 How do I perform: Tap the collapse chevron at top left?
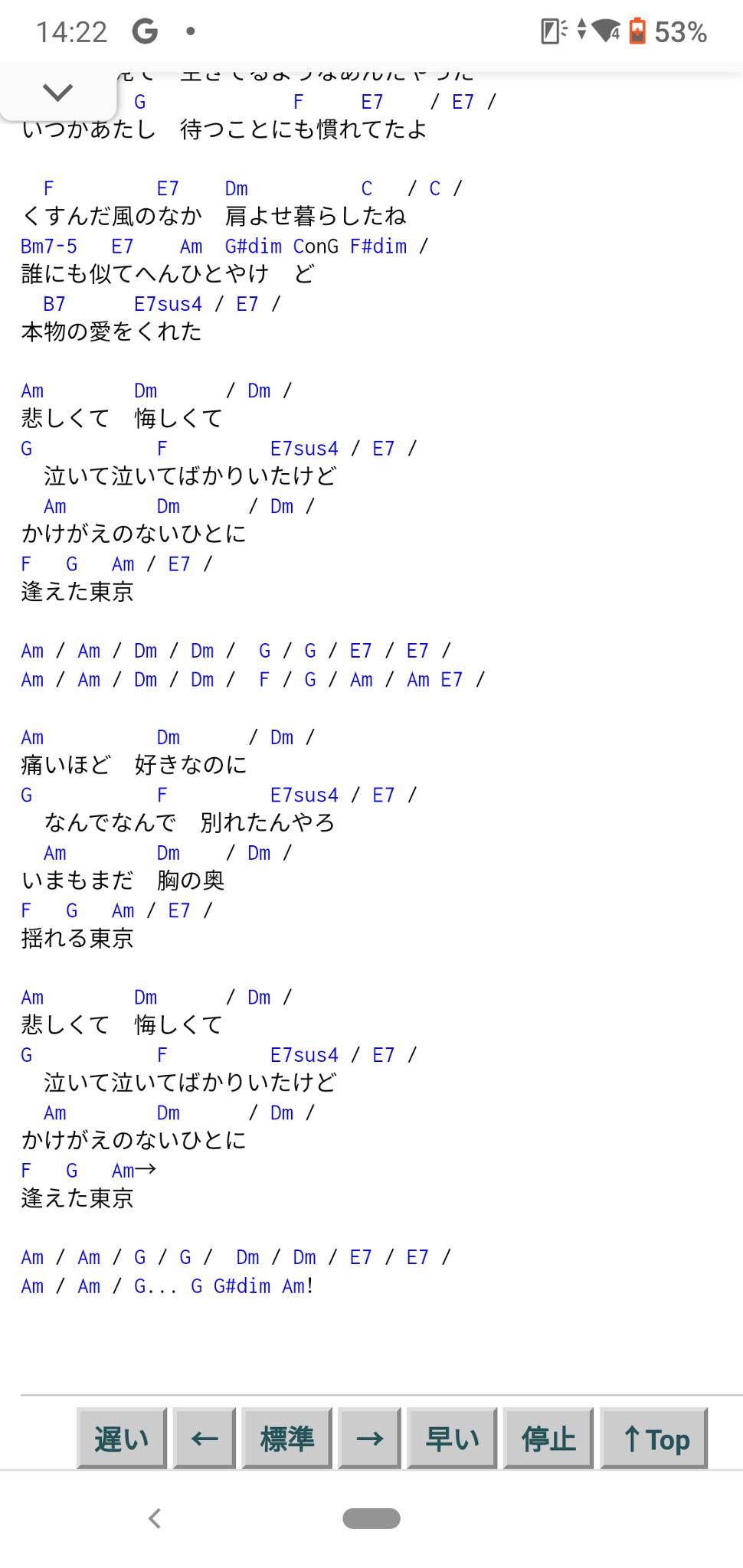(x=57, y=93)
